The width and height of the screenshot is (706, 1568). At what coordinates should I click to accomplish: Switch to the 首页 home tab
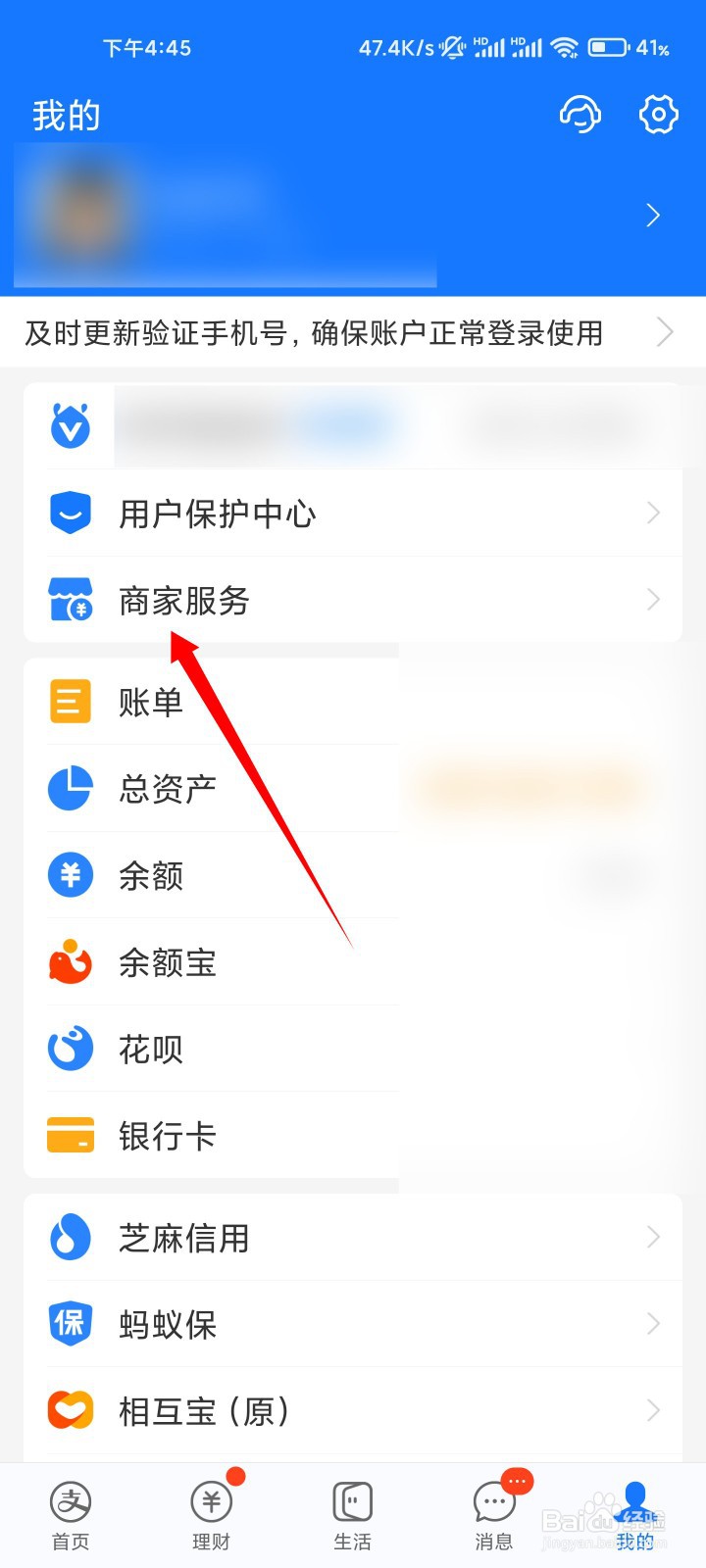click(x=70, y=1514)
